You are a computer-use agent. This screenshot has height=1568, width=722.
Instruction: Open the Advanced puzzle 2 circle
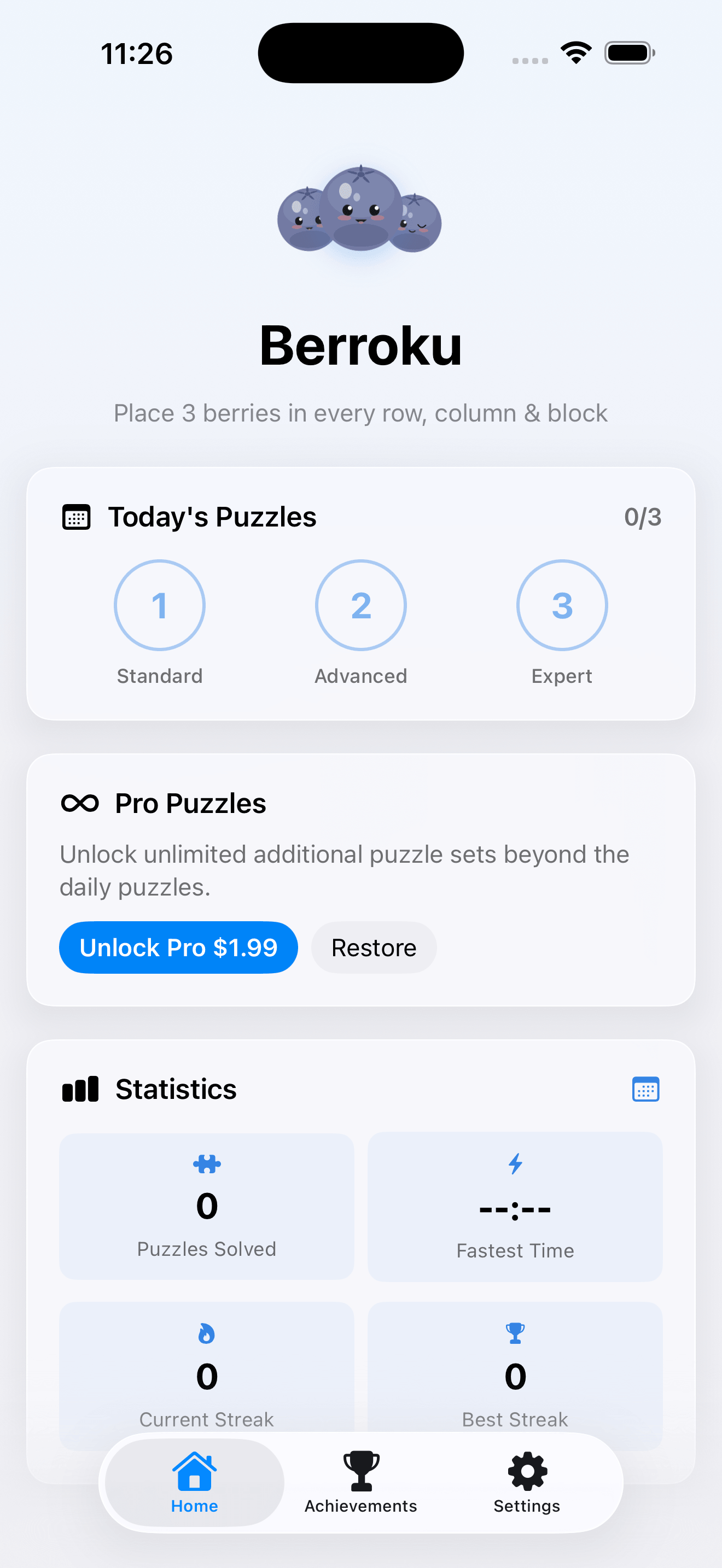point(360,605)
